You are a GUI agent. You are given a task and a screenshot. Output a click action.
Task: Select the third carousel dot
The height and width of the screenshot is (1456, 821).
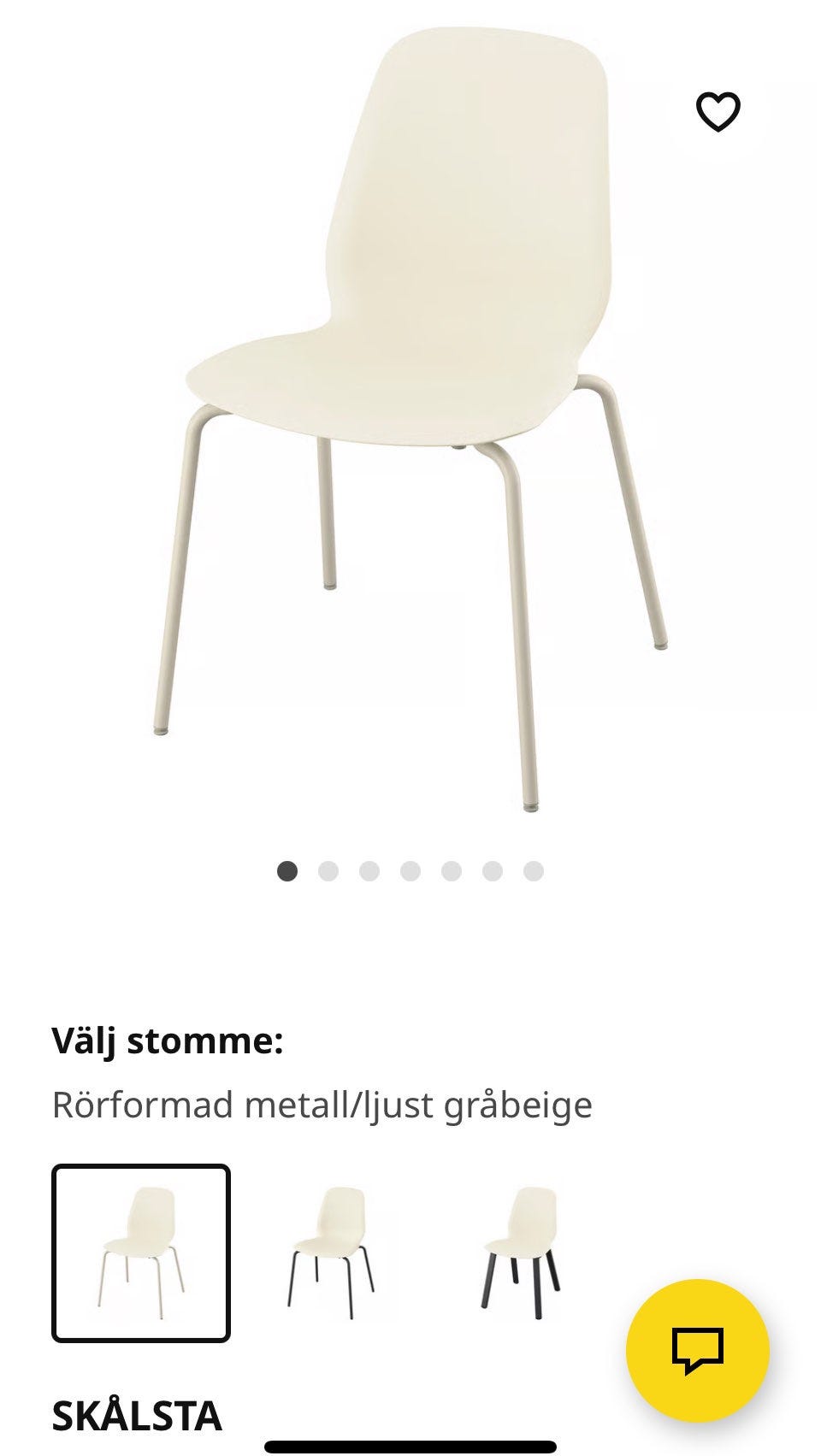point(370,871)
